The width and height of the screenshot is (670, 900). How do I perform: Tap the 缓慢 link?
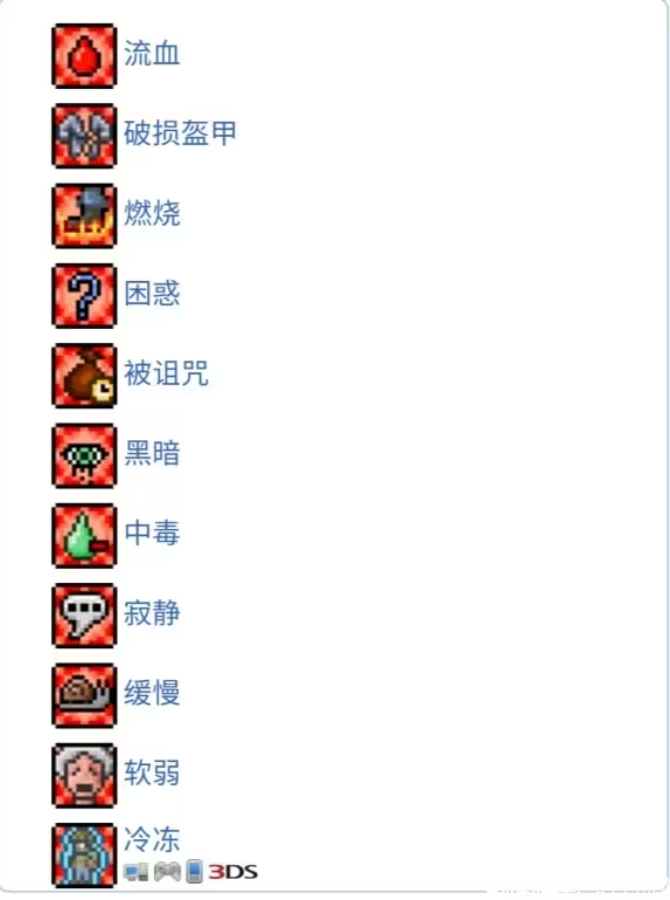click(152, 693)
